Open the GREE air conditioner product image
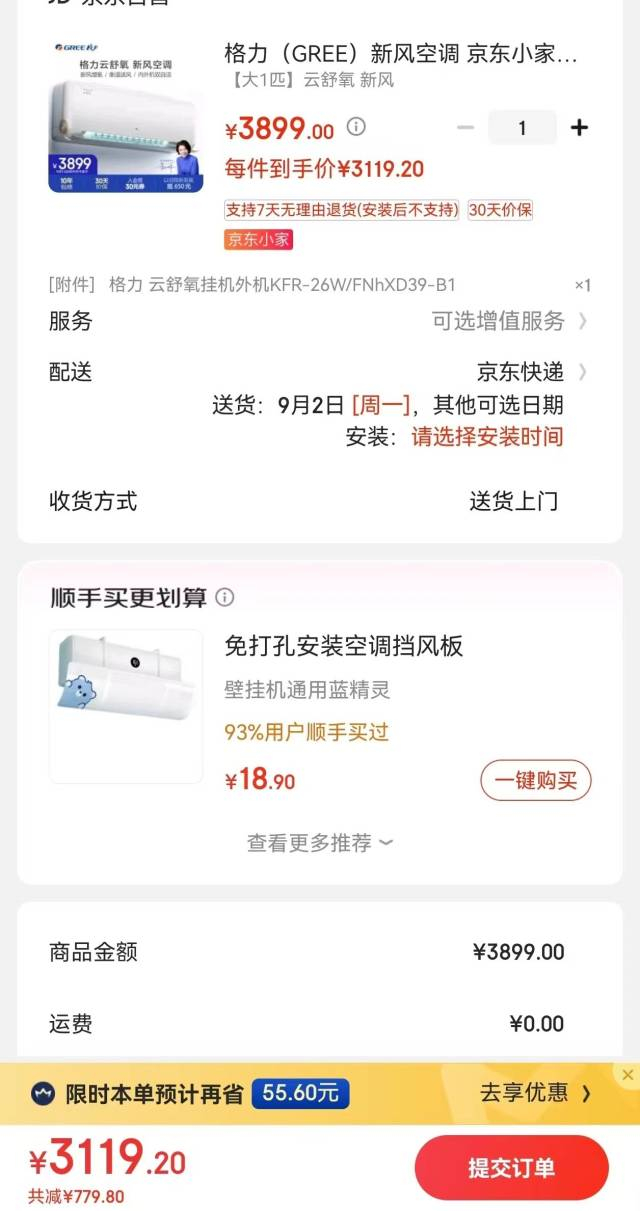This screenshot has height=1211, width=640. [x=126, y=117]
